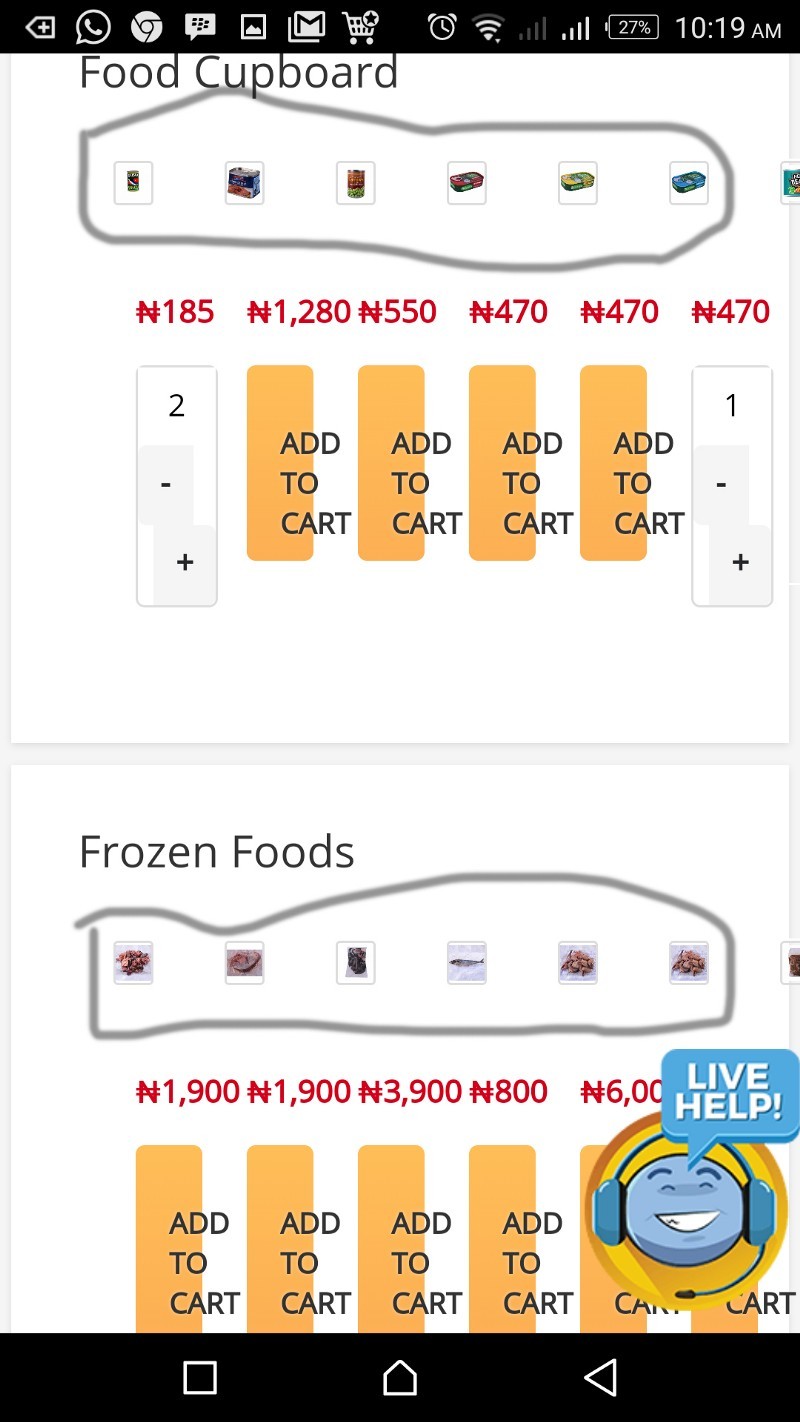This screenshot has width=800, height=1422.
Task: Open the yellow-green sardine tin thumbnail
Action: pyautogui.click(x=577, y=183)
